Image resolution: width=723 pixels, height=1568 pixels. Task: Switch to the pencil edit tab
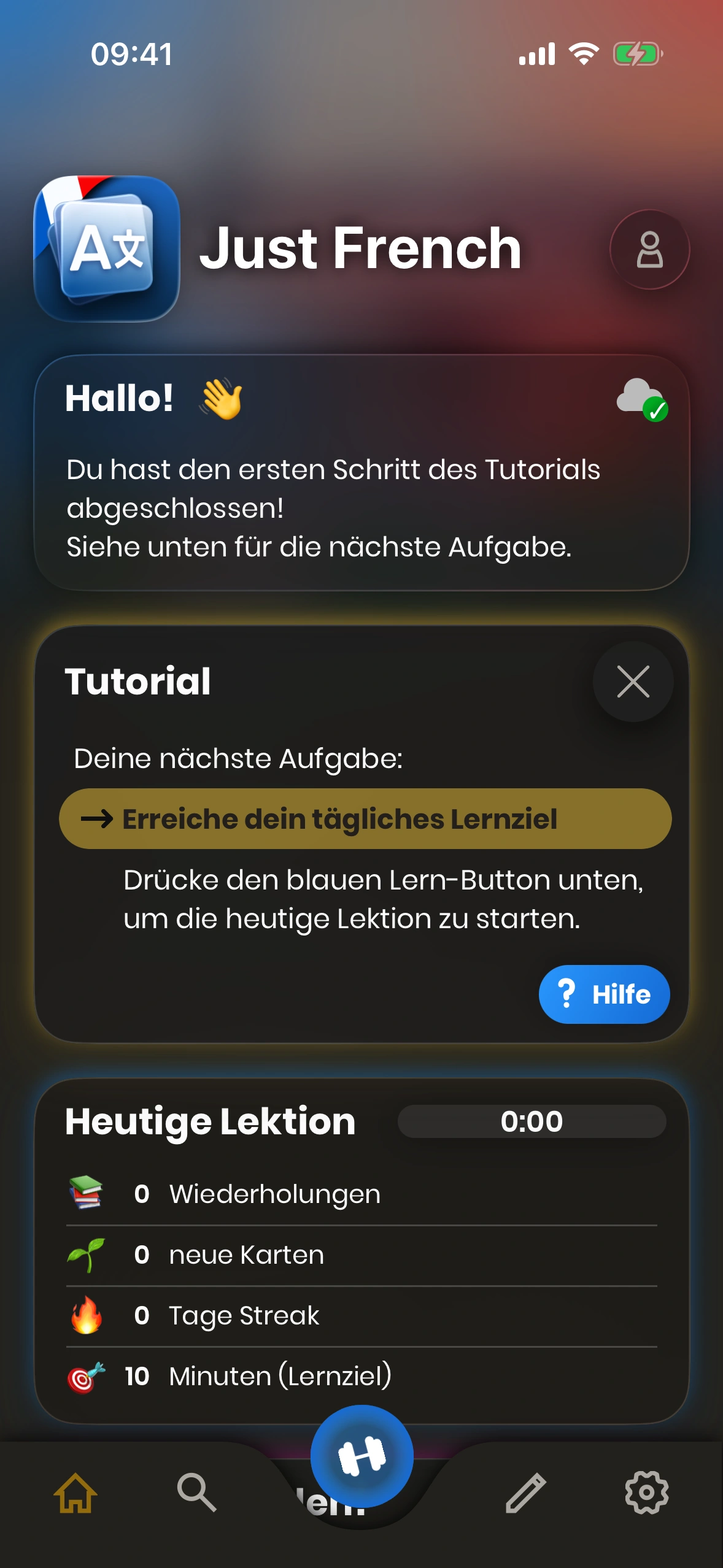click(525, 1493)
